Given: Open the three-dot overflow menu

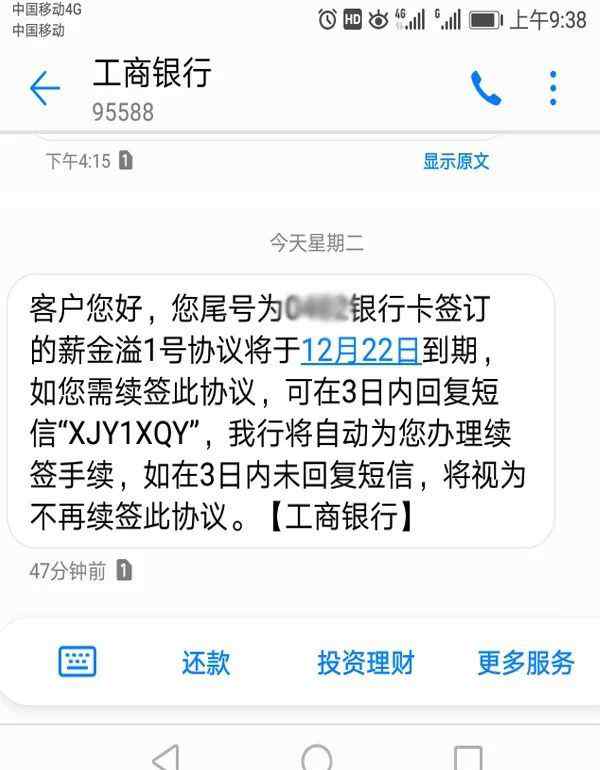Looking at the screenshot, I should coord(553,89).
